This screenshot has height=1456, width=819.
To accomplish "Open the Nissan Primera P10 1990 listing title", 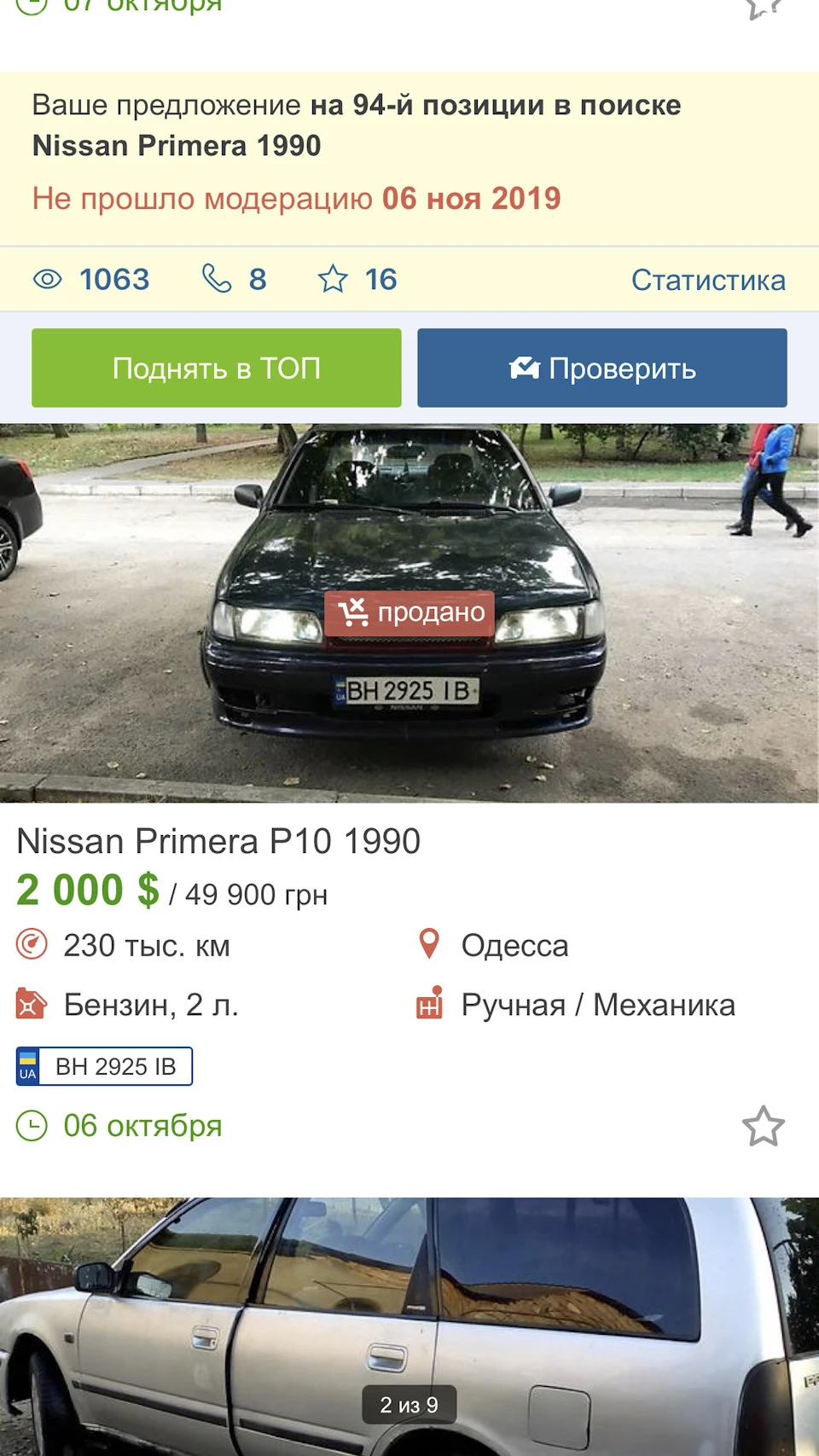I will (218, 841).
